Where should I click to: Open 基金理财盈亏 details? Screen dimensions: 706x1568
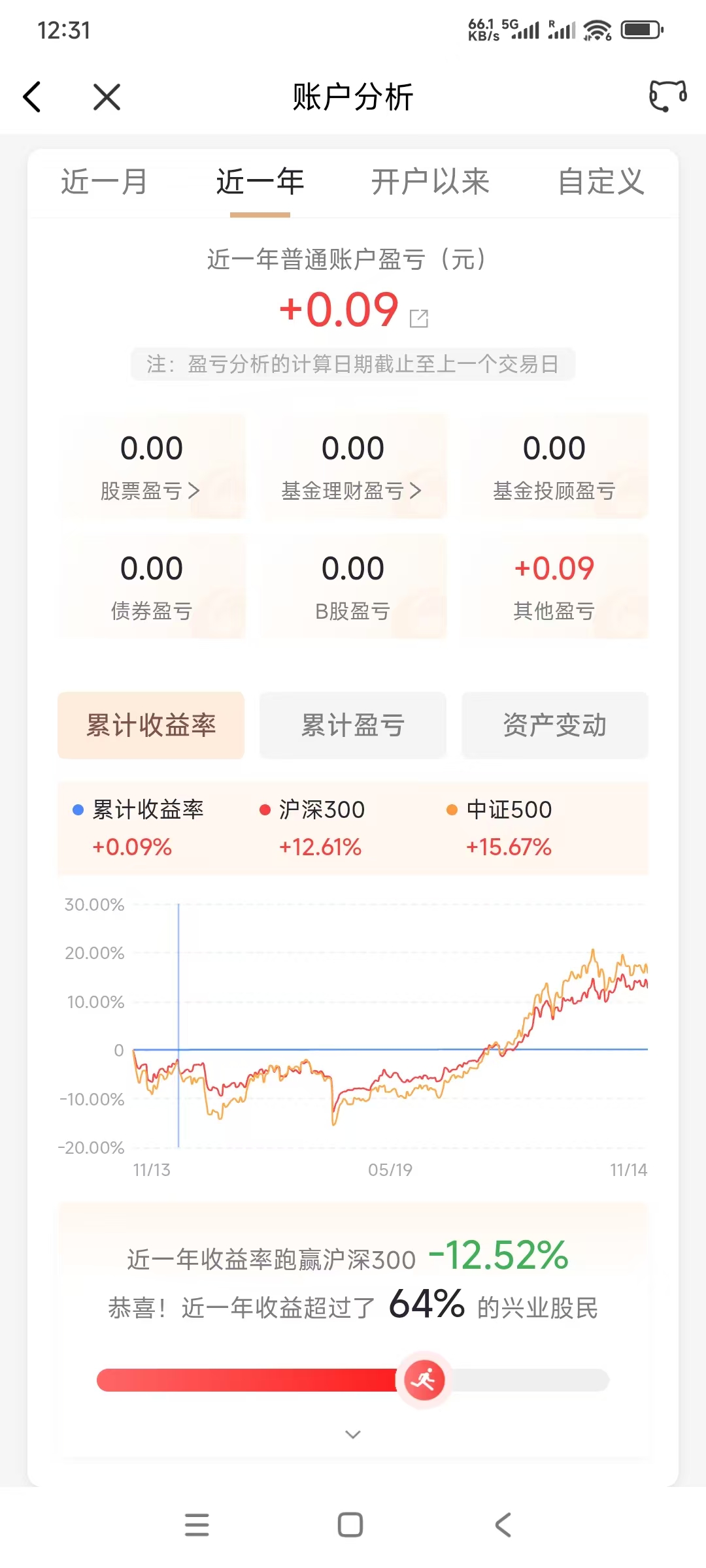[352, 490]
